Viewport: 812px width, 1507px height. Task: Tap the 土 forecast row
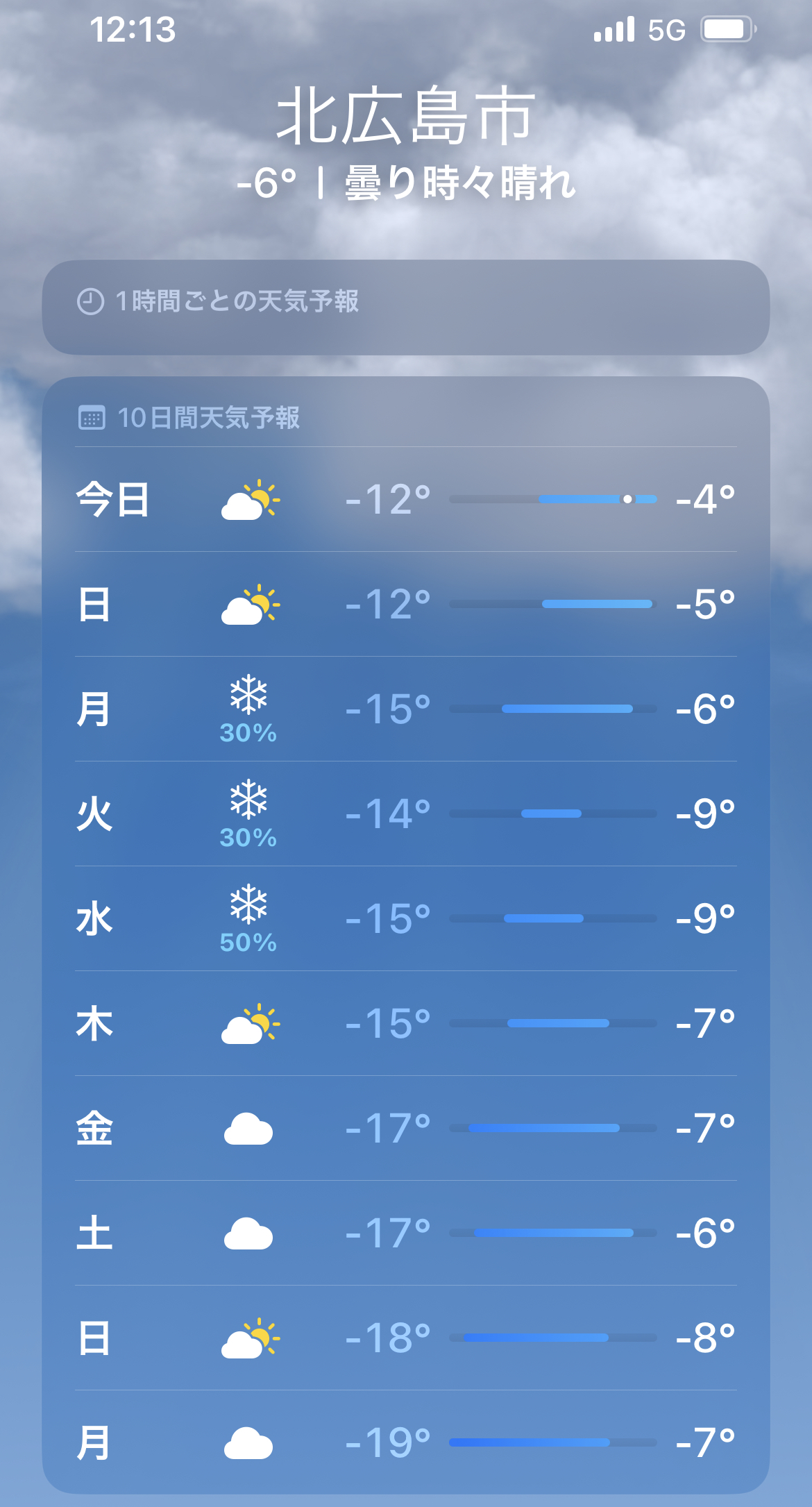tap(406, 1233)
